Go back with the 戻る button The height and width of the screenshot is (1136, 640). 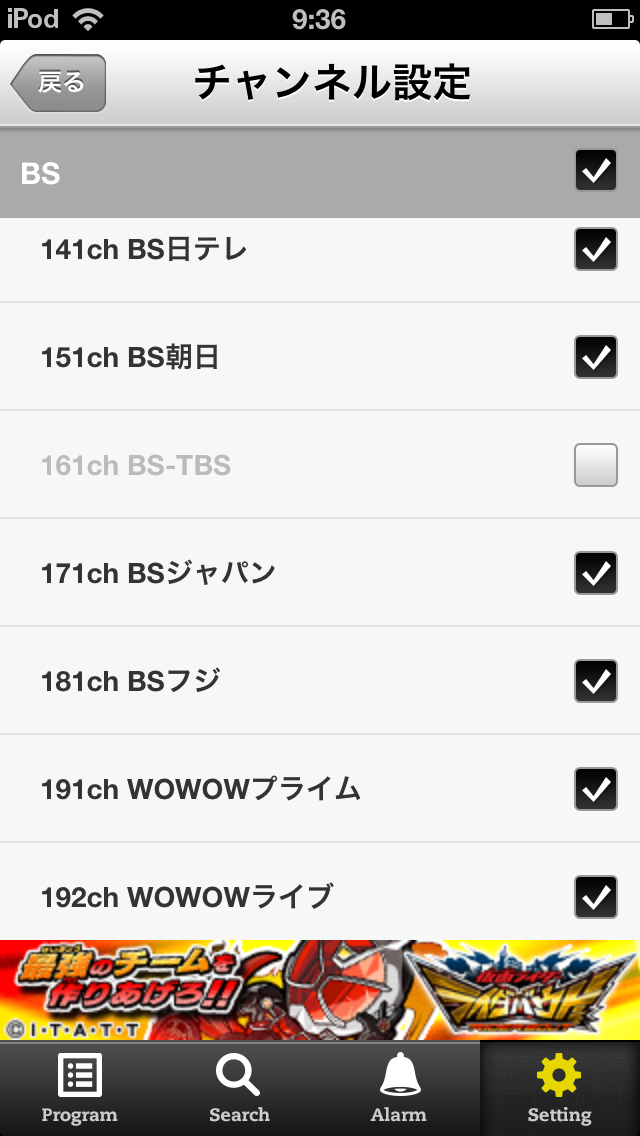(59, 83)
